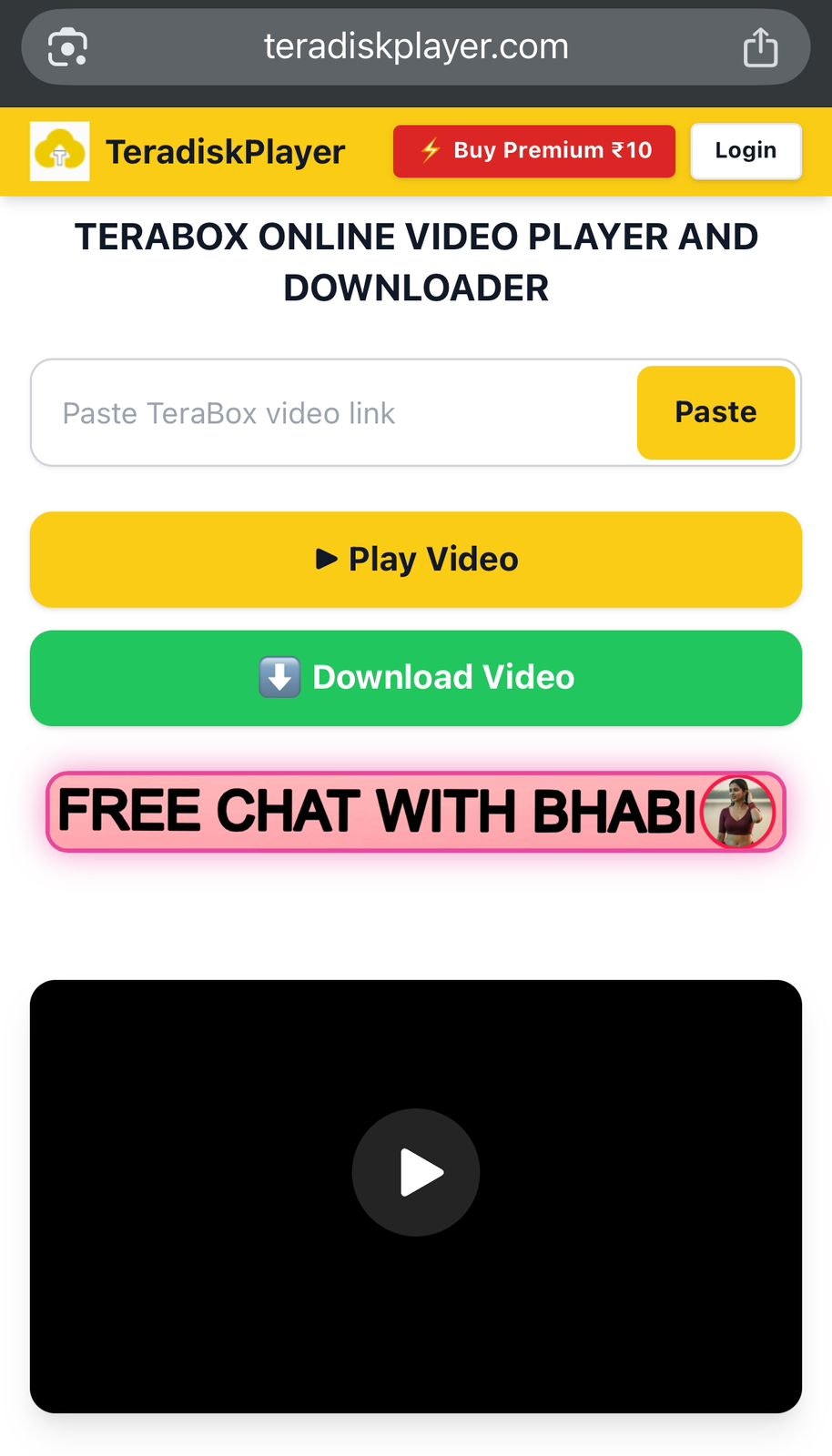This screenshot has width=832, height=1456.
Task: Open the Free Chat with Bhabi banner
Action: (x=416, y=811)
